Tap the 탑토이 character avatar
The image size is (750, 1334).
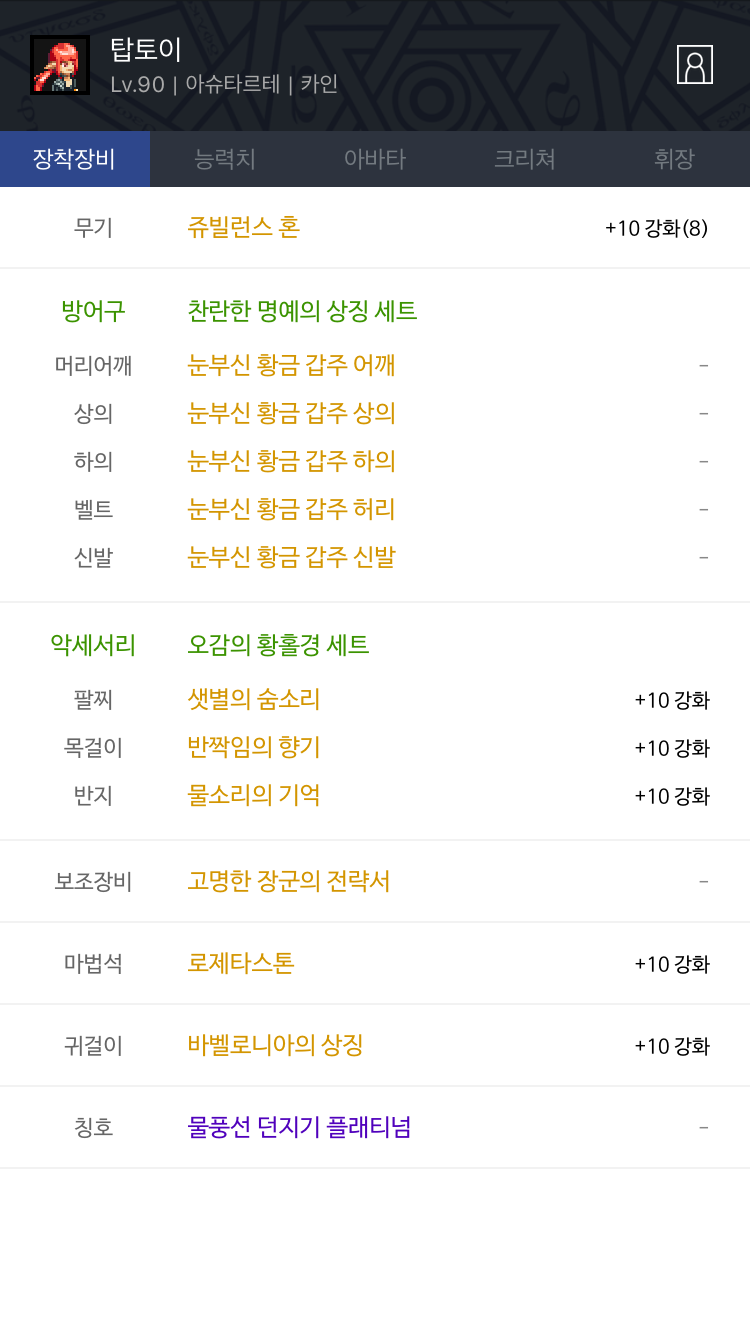[x=60, y=65]
